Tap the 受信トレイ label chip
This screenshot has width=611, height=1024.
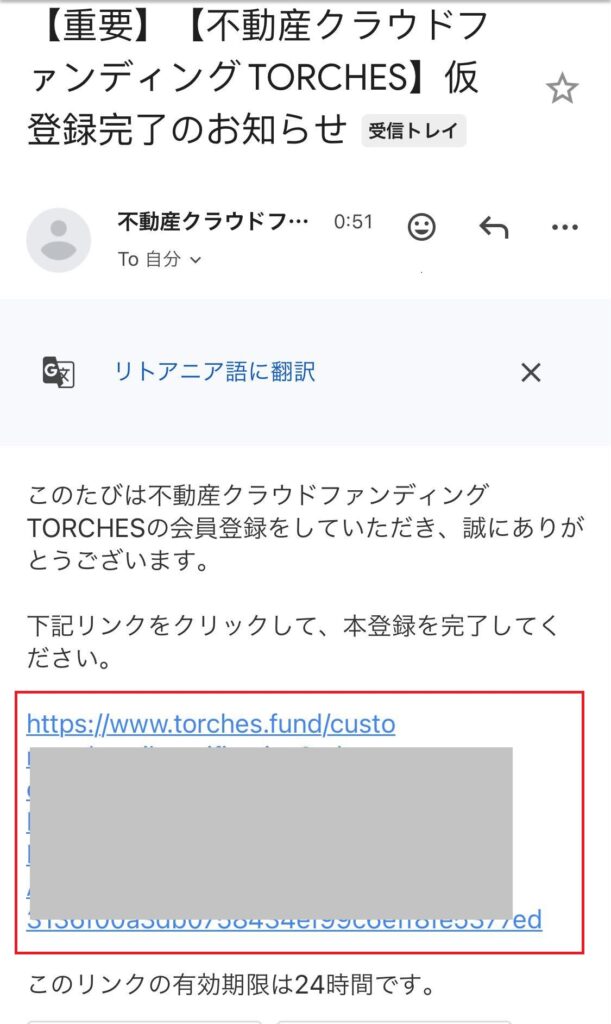[413, 131]
